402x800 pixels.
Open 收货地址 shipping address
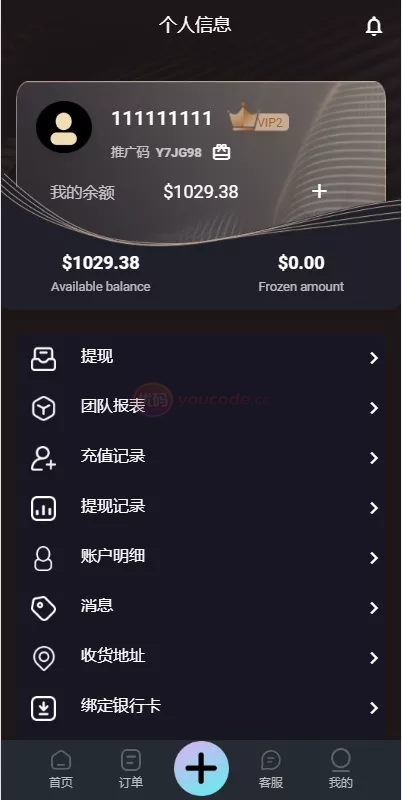coord(201,658)
